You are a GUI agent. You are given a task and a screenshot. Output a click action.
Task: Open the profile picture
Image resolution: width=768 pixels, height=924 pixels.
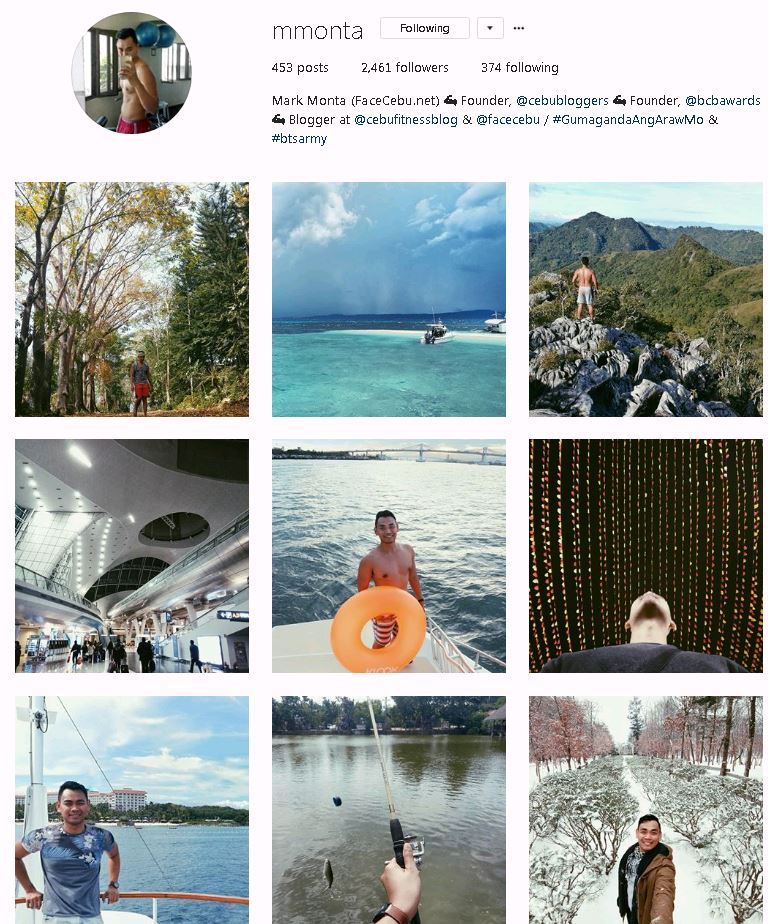click(x=131, y=73)
